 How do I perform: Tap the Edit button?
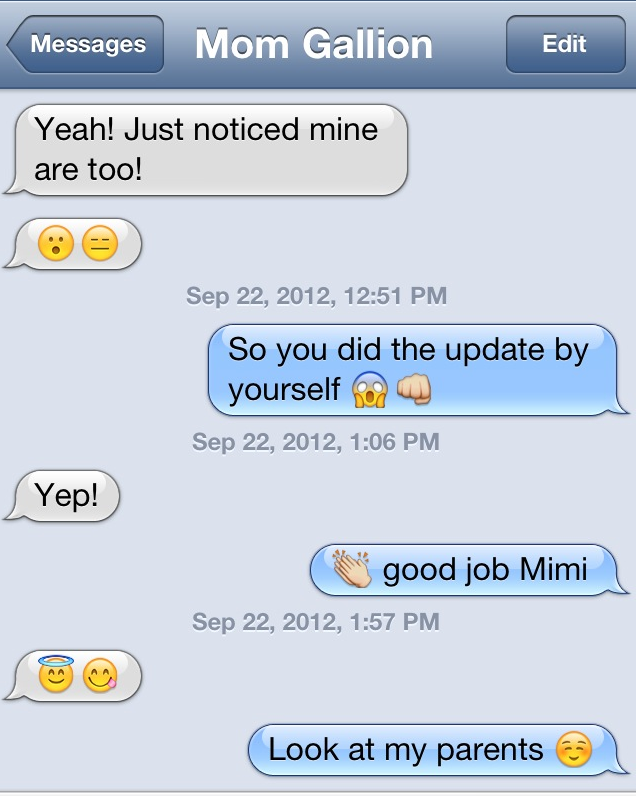[564, 45]
